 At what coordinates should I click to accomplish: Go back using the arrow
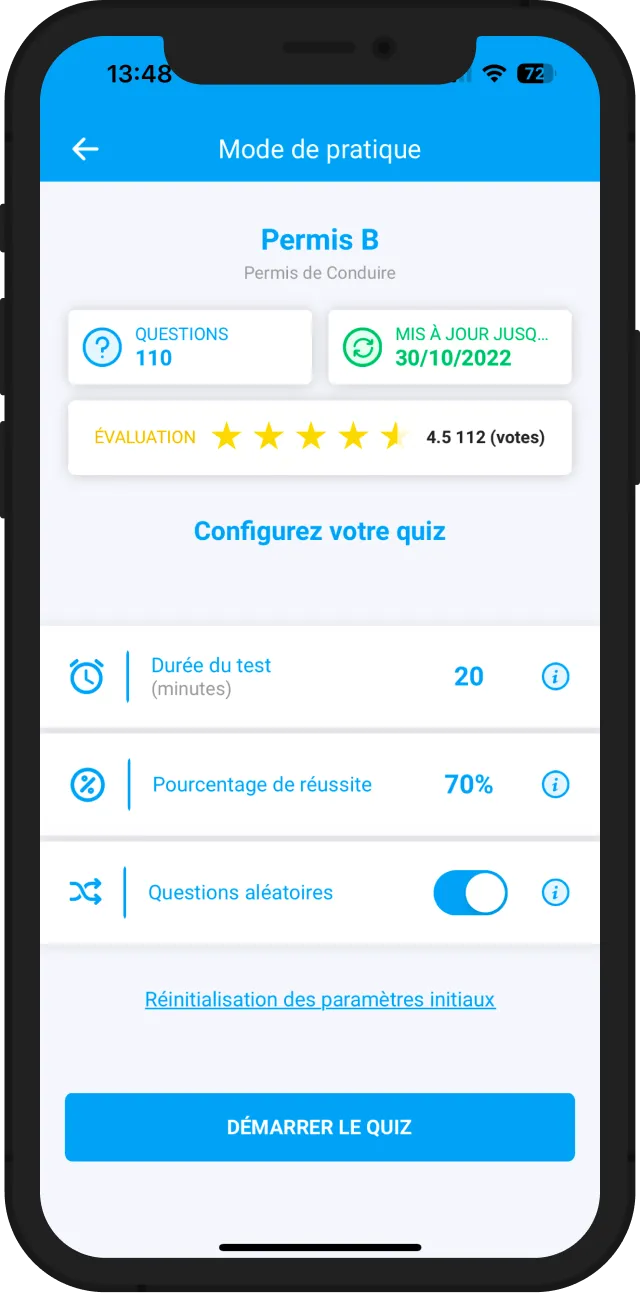(x=86, y=149)
